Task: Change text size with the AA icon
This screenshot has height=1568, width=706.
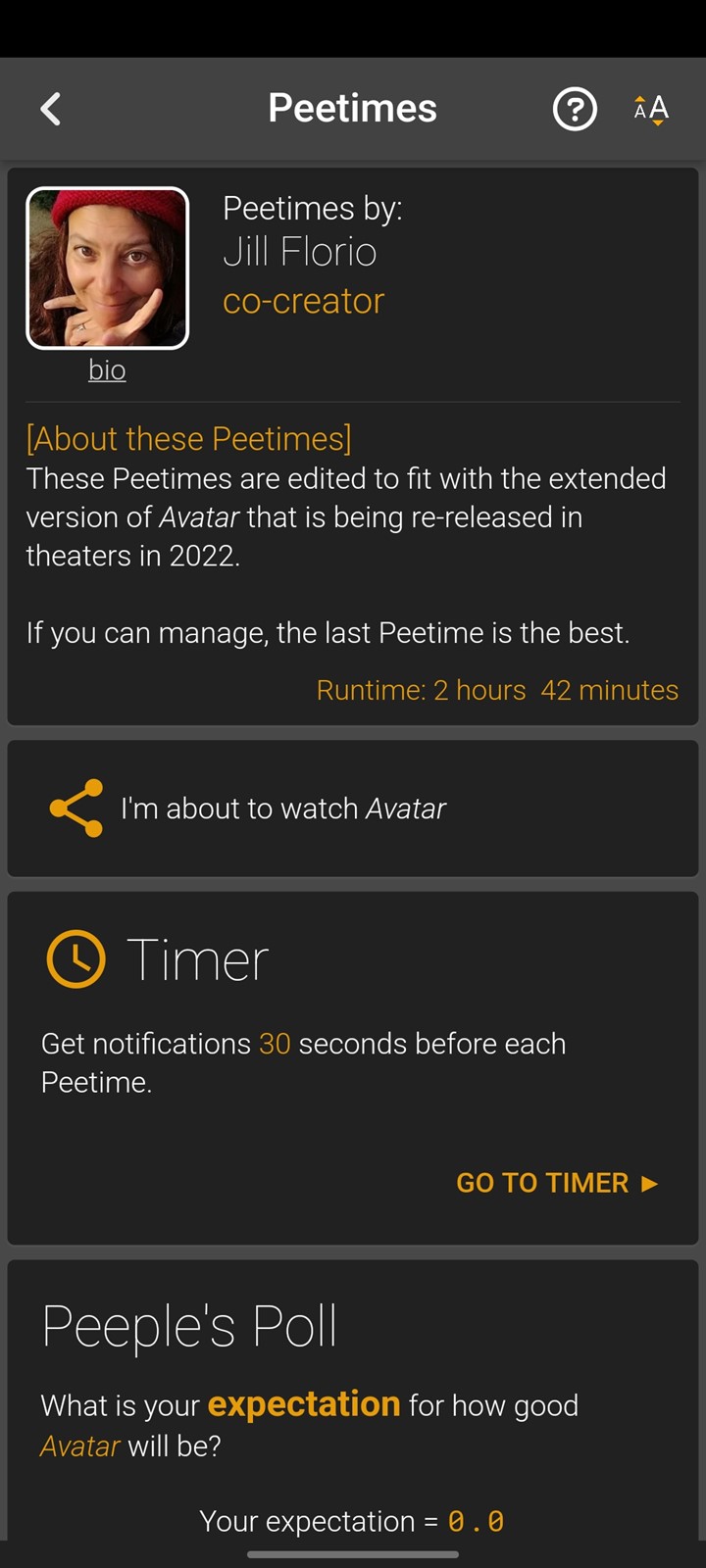Action: coord(651,109)
